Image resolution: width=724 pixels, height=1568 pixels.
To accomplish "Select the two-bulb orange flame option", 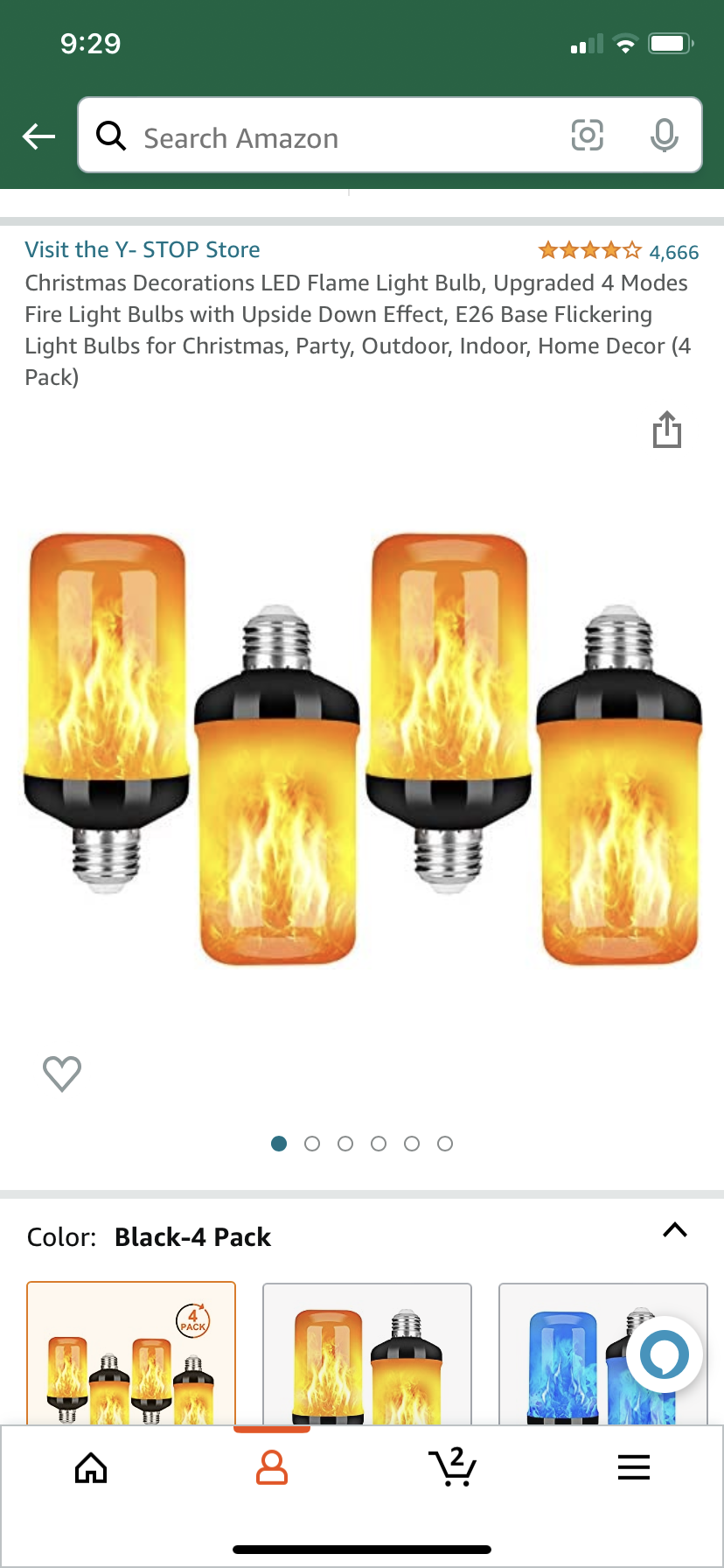I will pos(367,1353).
